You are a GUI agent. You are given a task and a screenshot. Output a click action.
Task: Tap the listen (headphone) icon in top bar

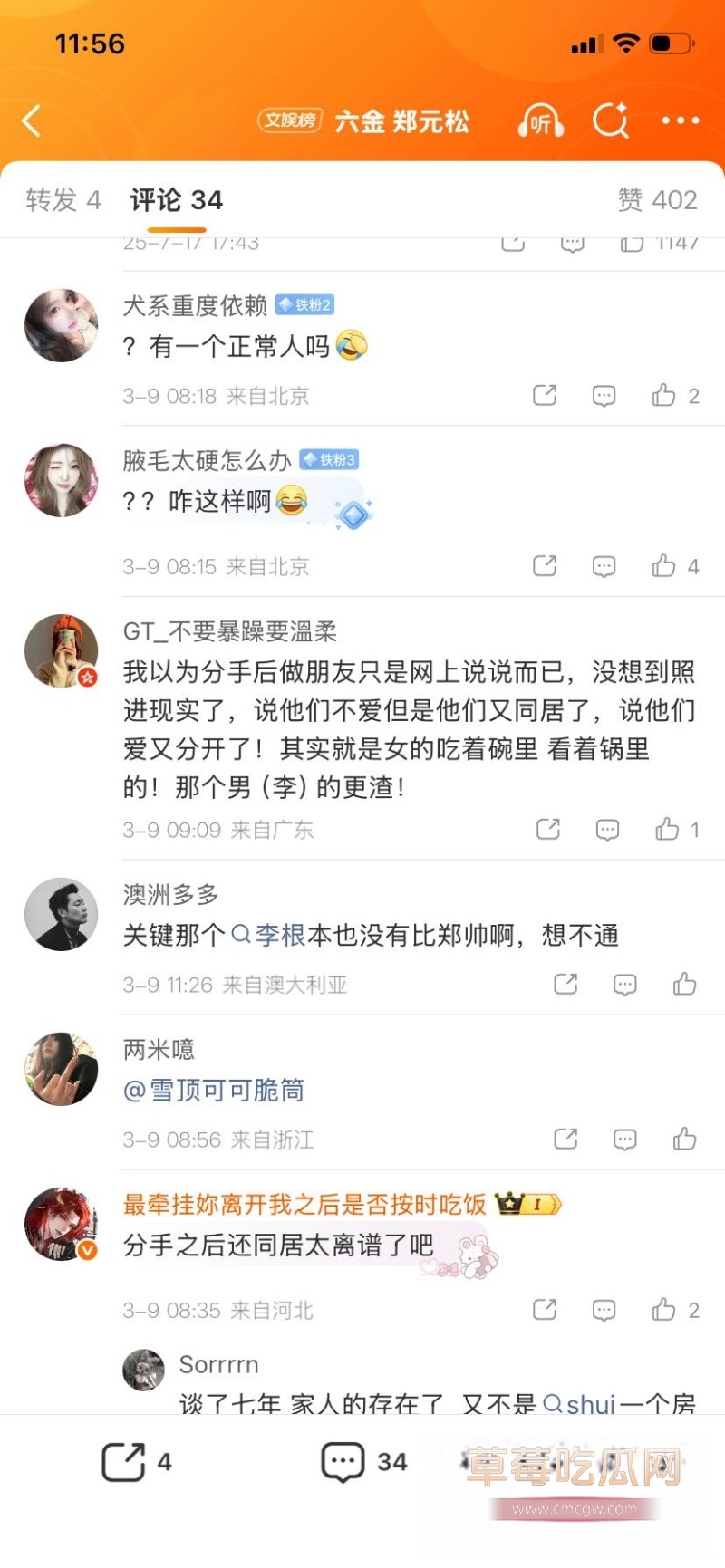tap(539, 120)
